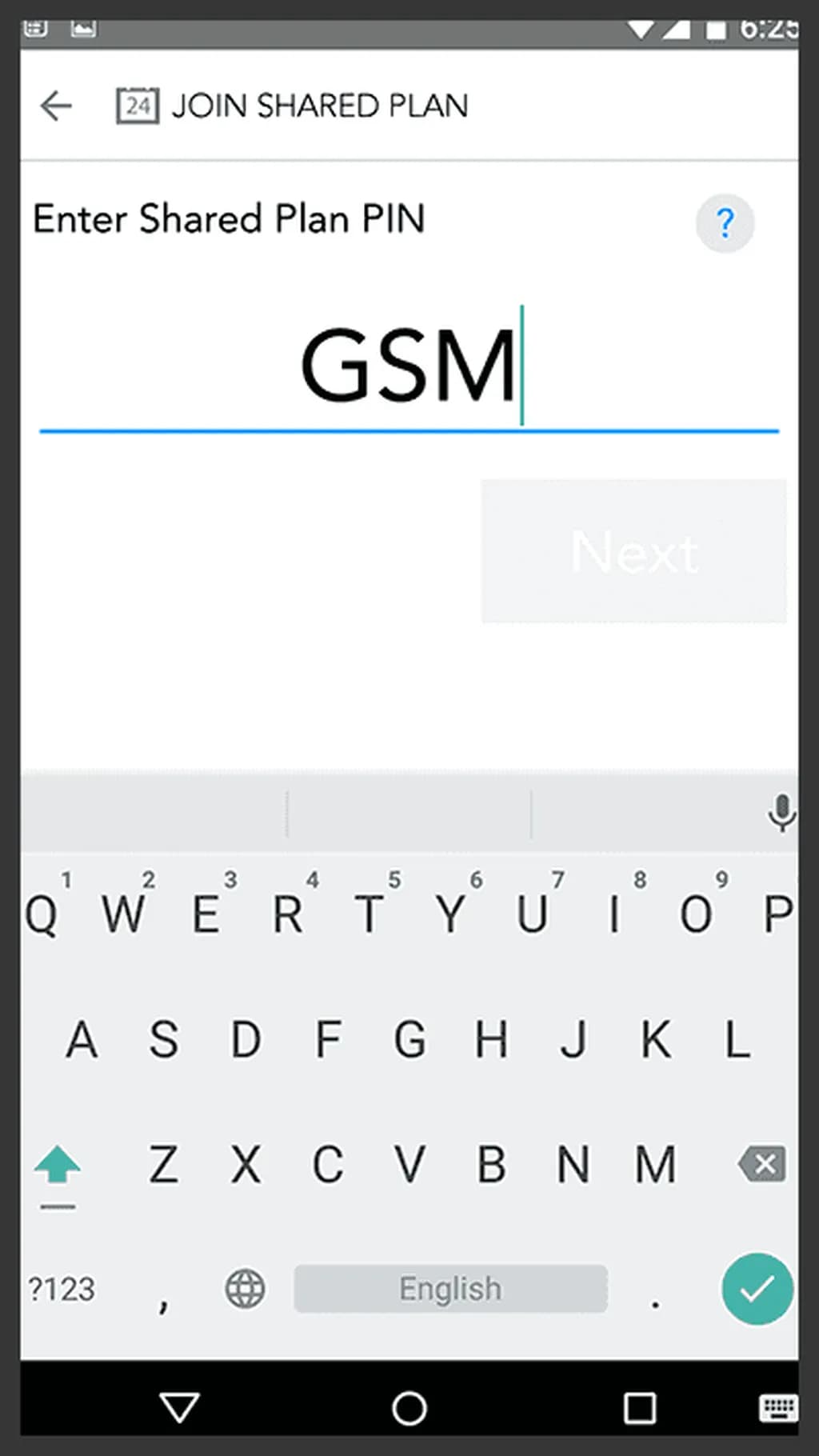This screenshot has height=1456, width=819.
Task: Hide the keyboard with the keyboard icon
Action: 777,1408
